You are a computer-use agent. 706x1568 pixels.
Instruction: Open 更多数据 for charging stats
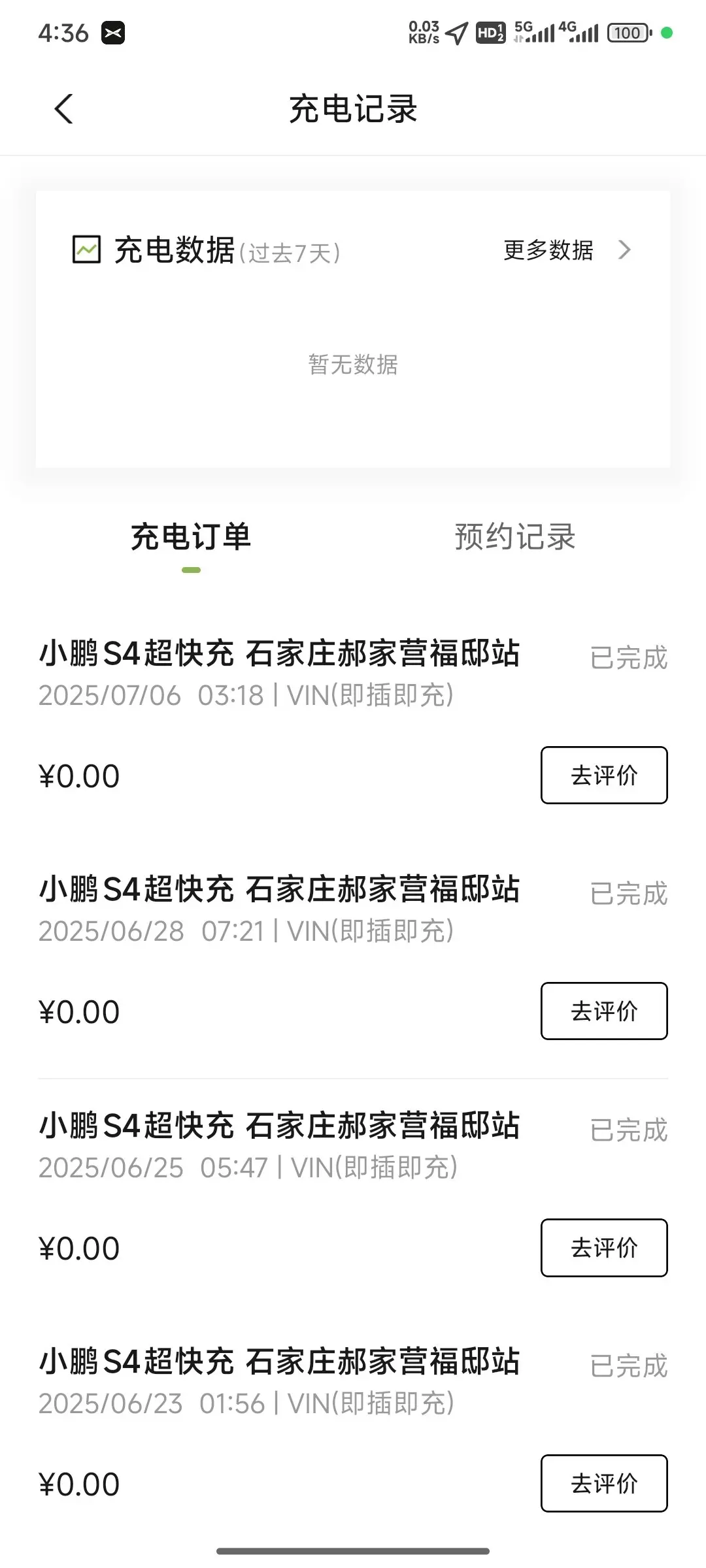566,250
